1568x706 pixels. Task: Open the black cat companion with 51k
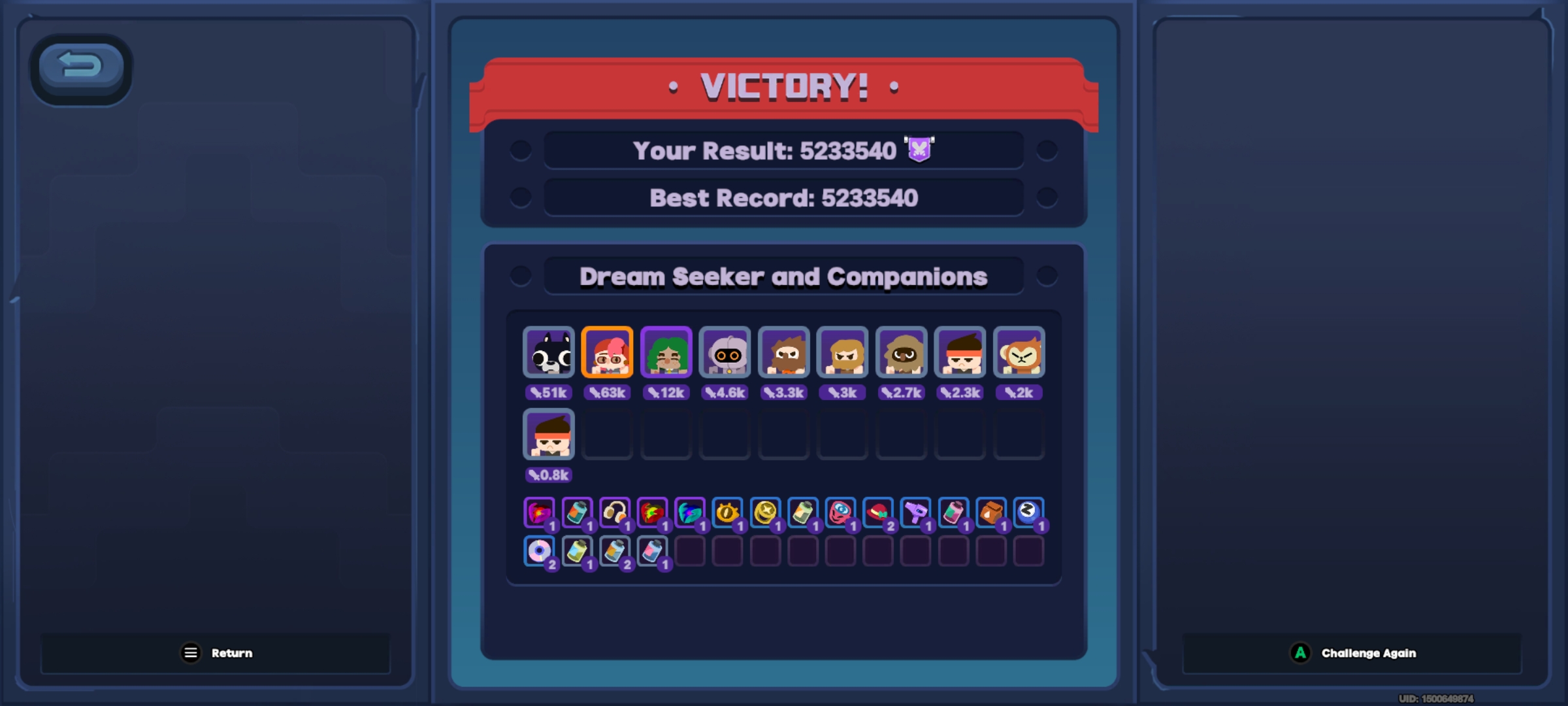click(548, 353)
